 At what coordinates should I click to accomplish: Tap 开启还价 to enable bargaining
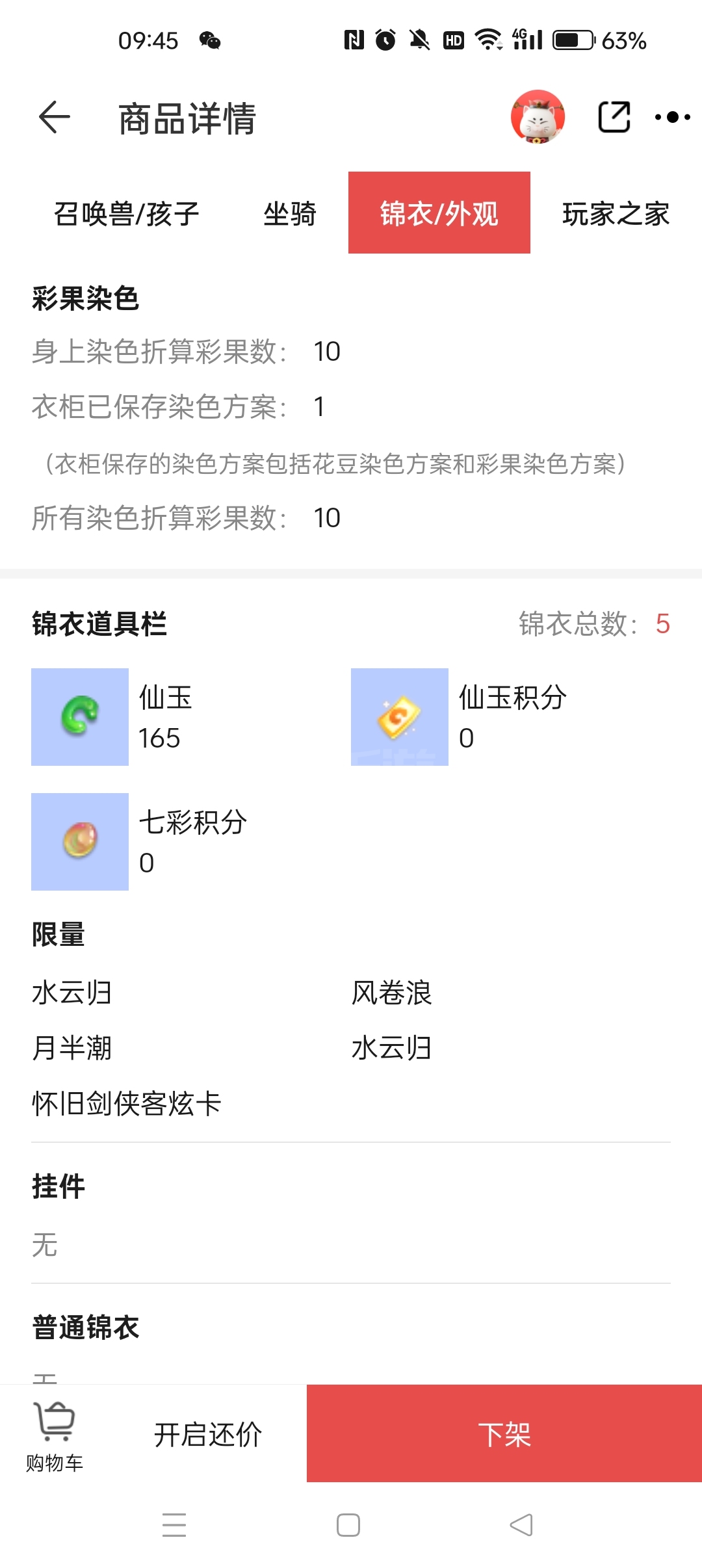(208, 1435)
